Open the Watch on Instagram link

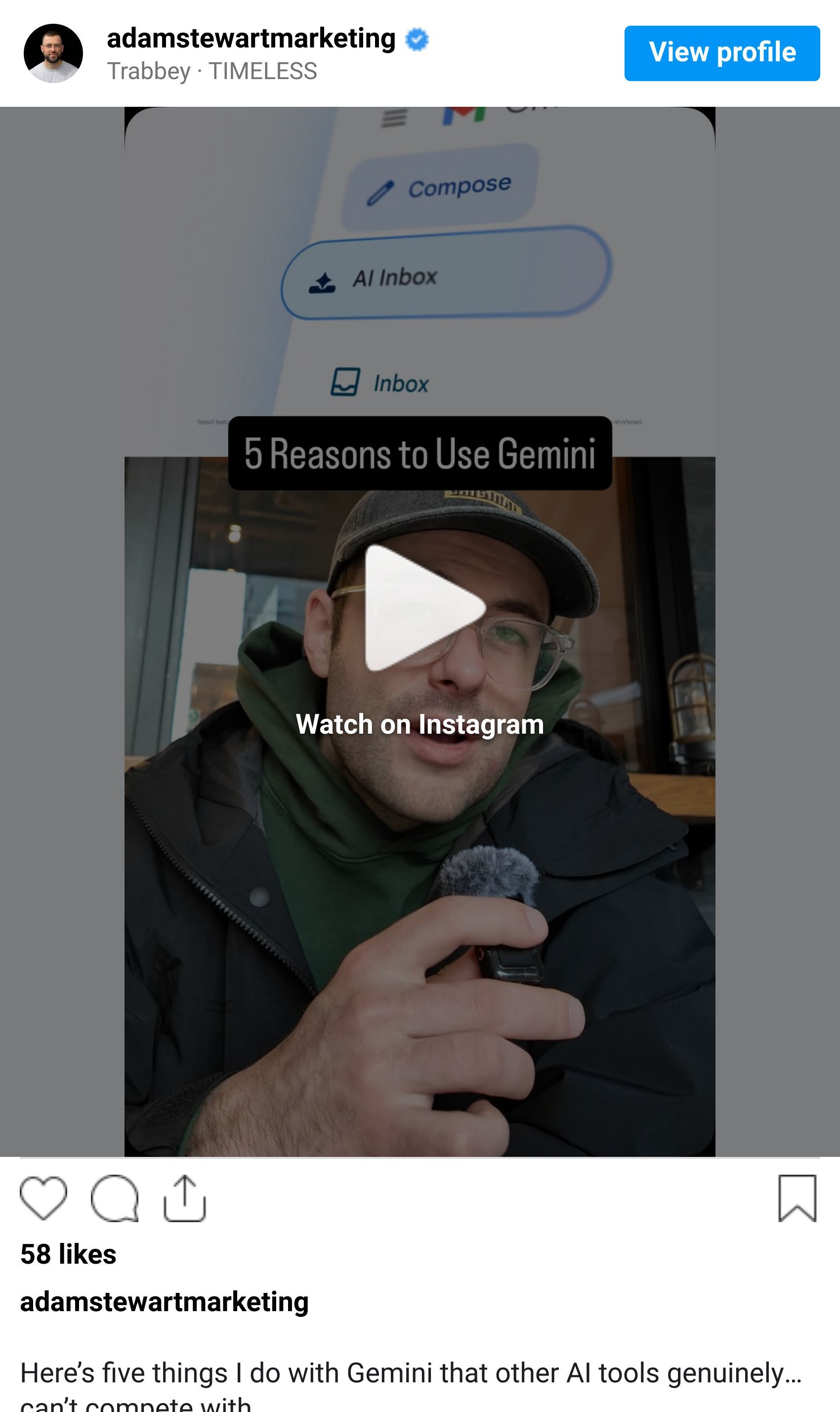click(x=420, y=724)
